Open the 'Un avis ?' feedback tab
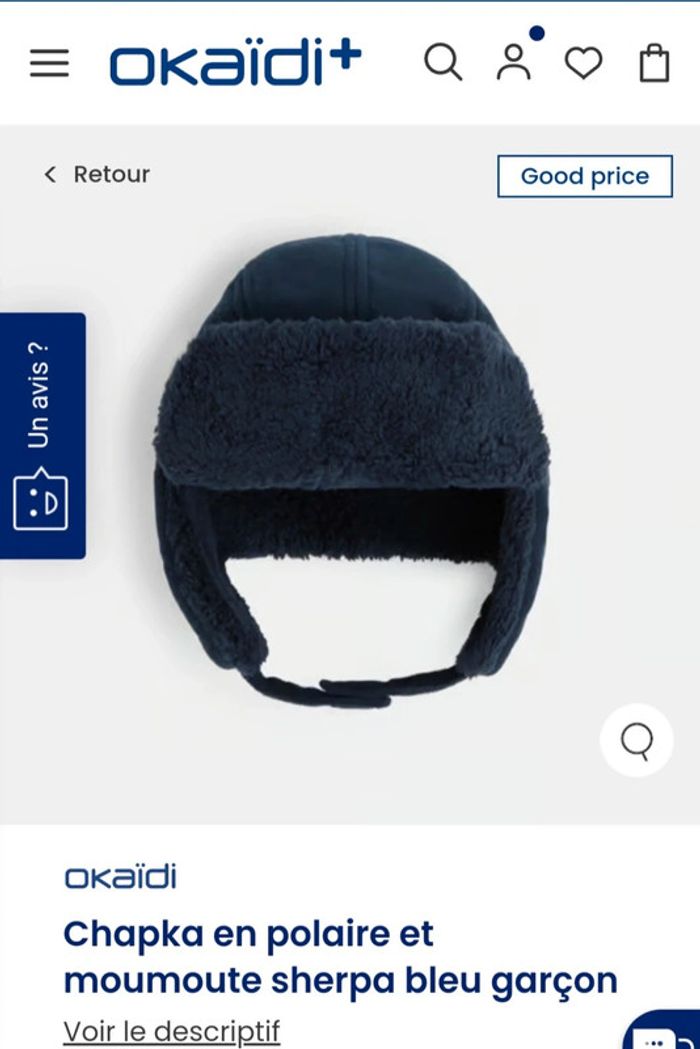 tap(42, 435)
